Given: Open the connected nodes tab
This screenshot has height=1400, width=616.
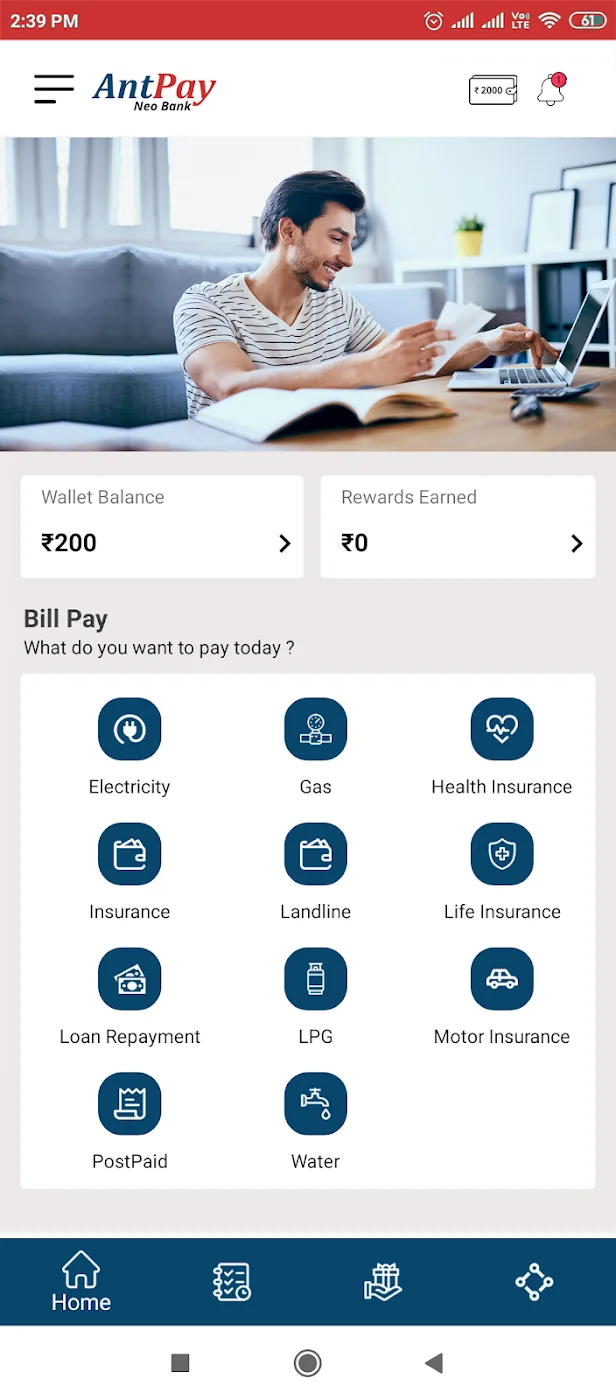Looking at the screenshot, I should click(x=534, y=1282).
